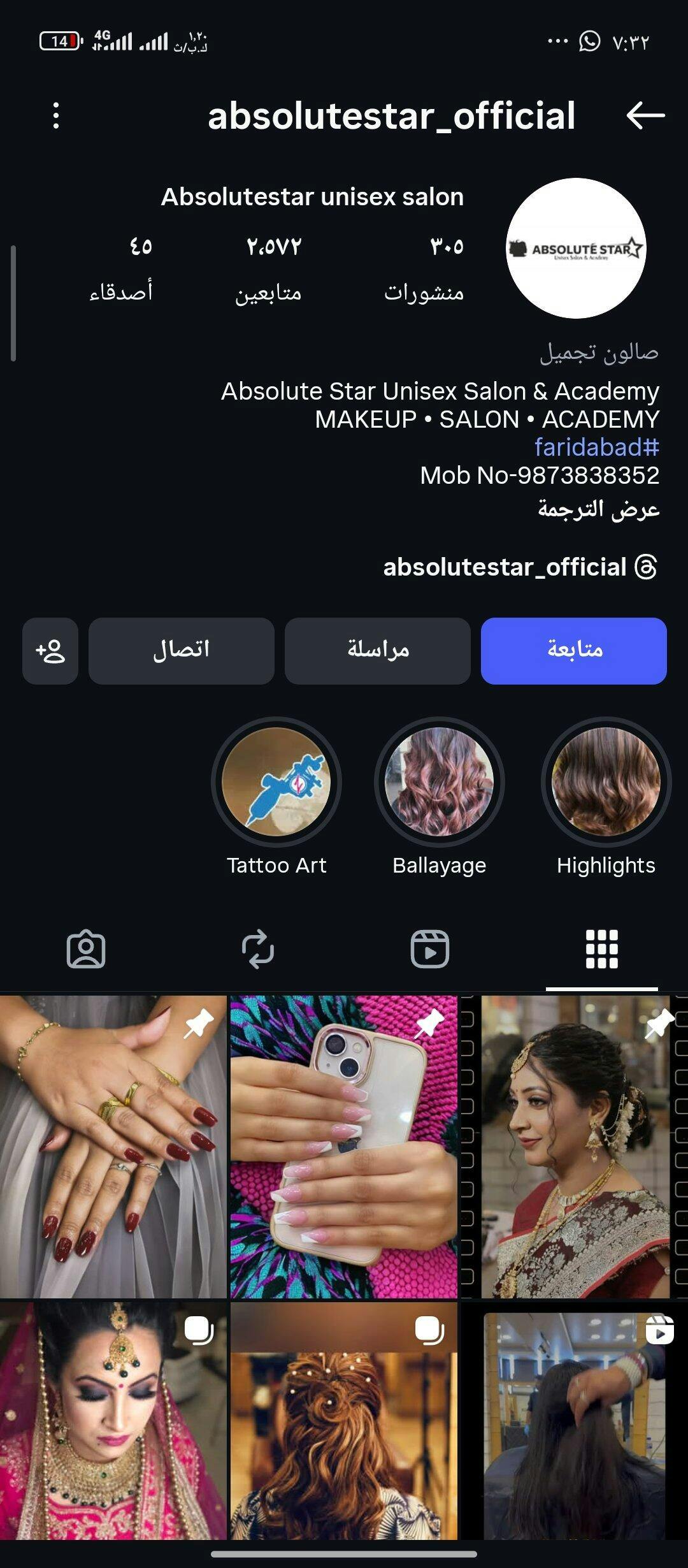Select the posts grid tab
Viewport: 688px width, 1568px height.
point(601,949)
